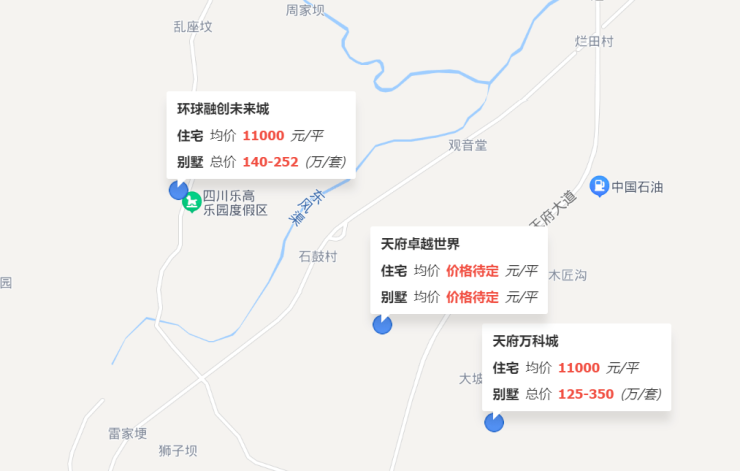Tap the map marker under 环球融创未来城
Screen dimensions: 740x471
pos(178,190)
